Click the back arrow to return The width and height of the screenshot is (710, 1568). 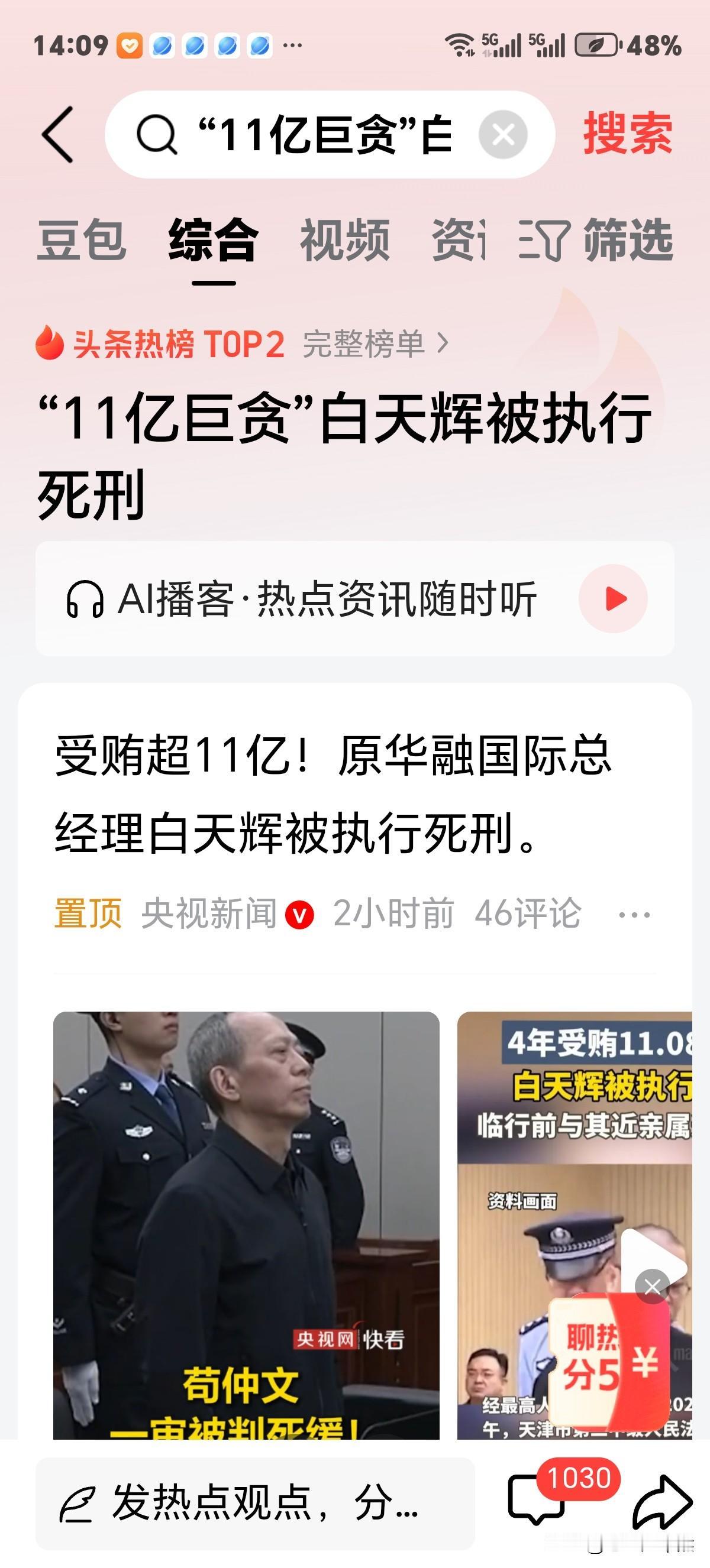[x=57, y=135]
